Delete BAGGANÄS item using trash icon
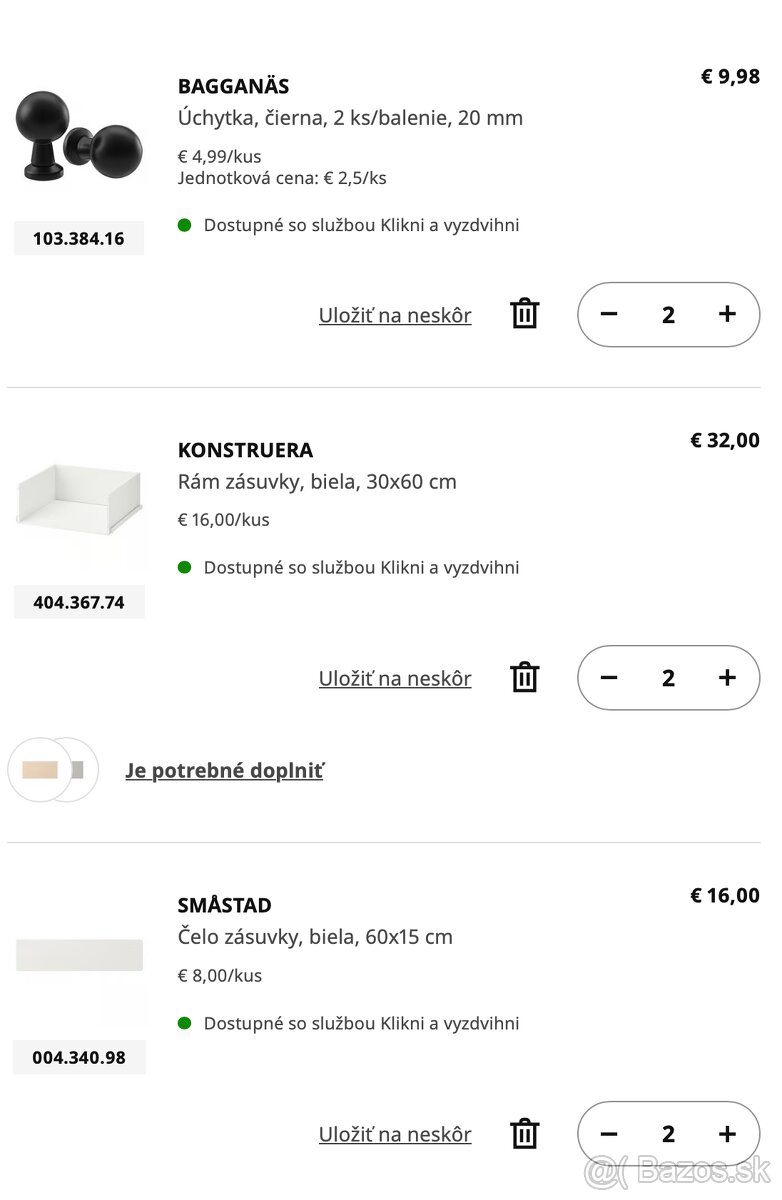The image size is (782, 1200). pyautogui.click(x=524, y=314)
